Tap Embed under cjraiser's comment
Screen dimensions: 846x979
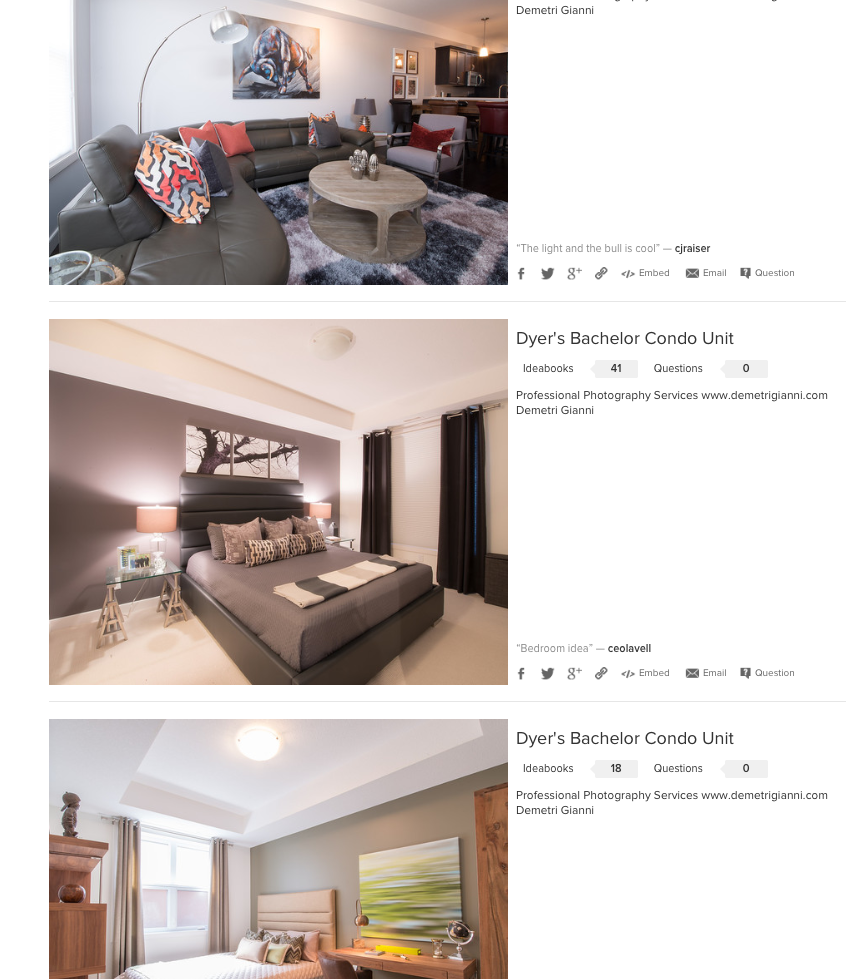[645, 273]
